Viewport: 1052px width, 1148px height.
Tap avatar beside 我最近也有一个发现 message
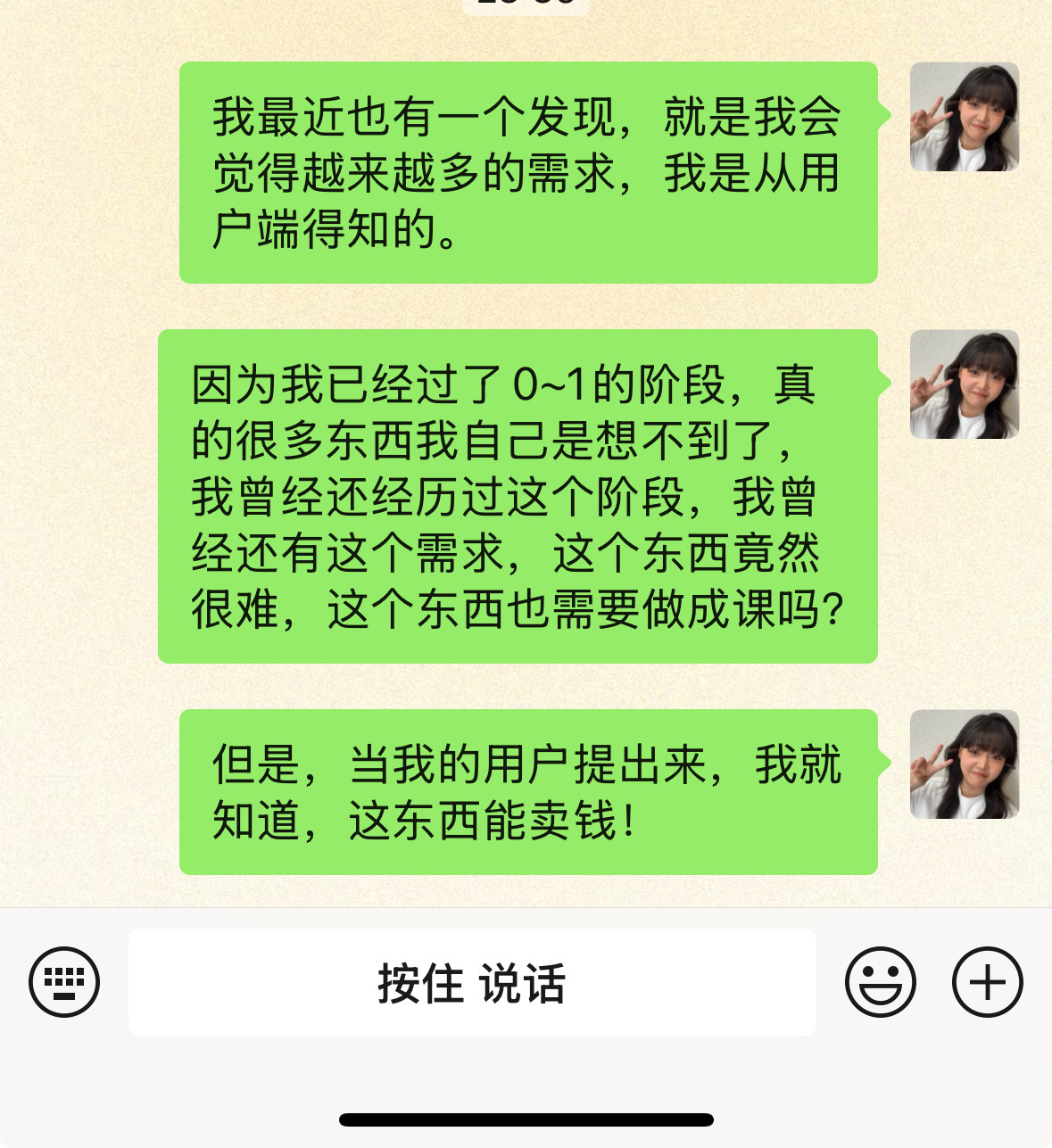[965, 117]
